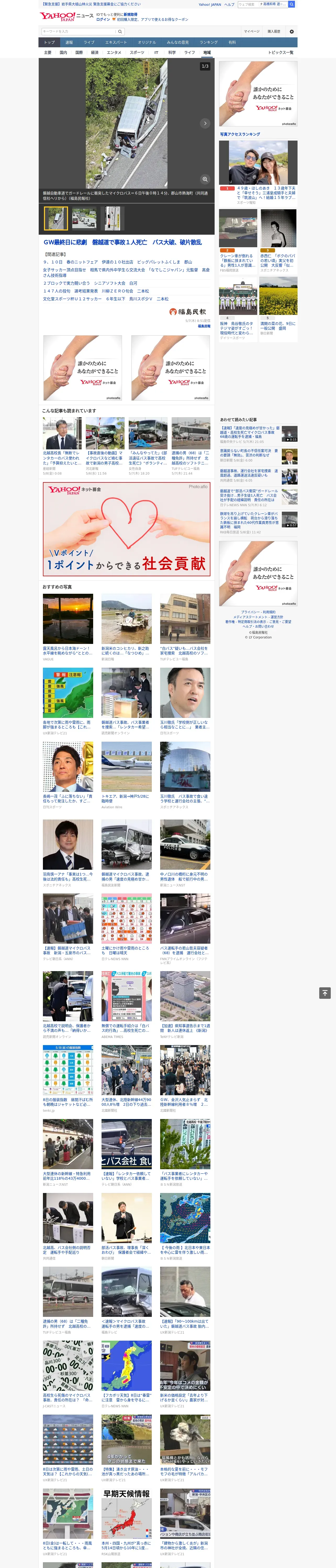Select the スポーツ category
336x1568 pixels.
click(x=137, y=52)
